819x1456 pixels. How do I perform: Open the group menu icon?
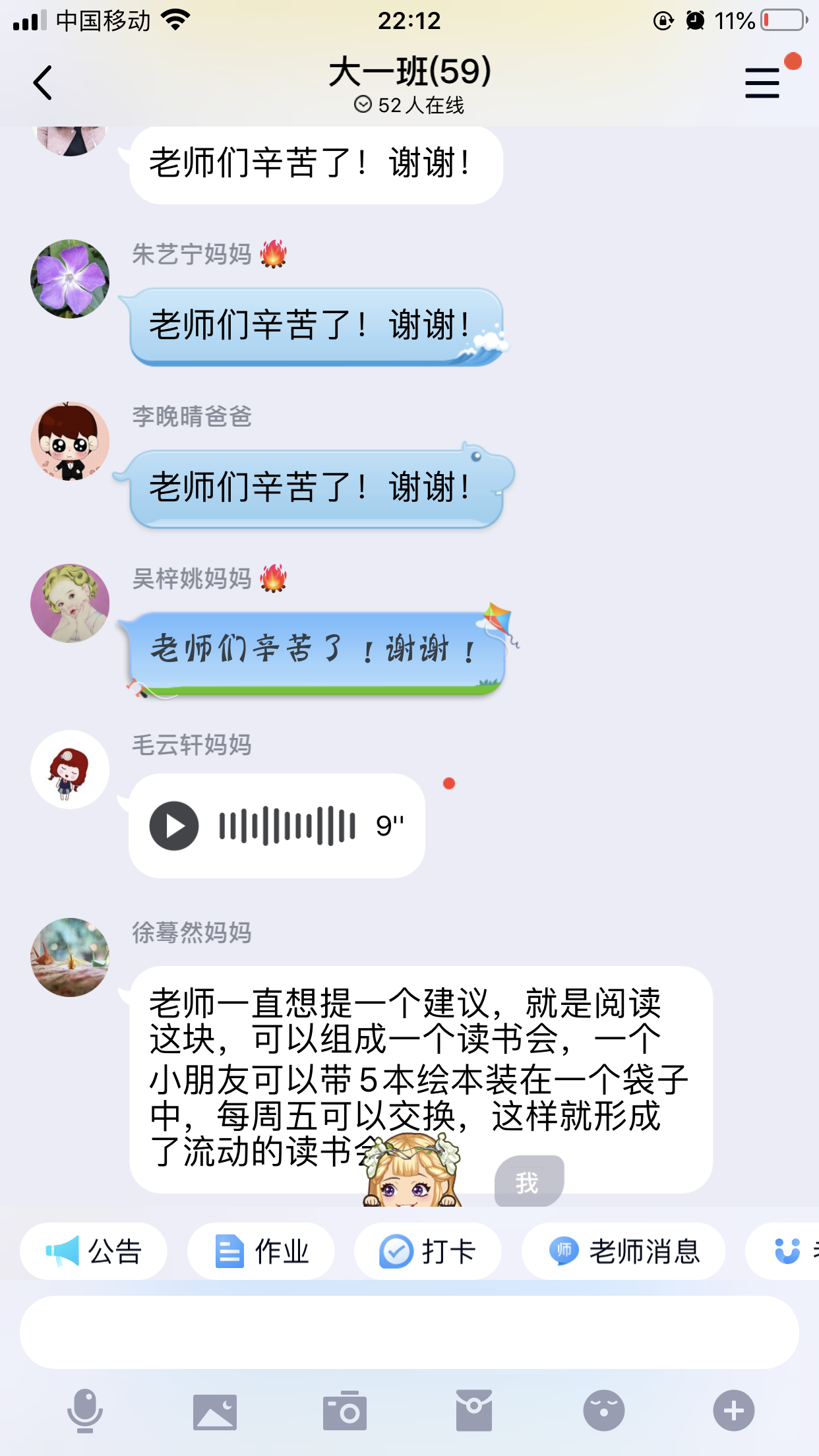pyautogui.click(x=762, y=83)
